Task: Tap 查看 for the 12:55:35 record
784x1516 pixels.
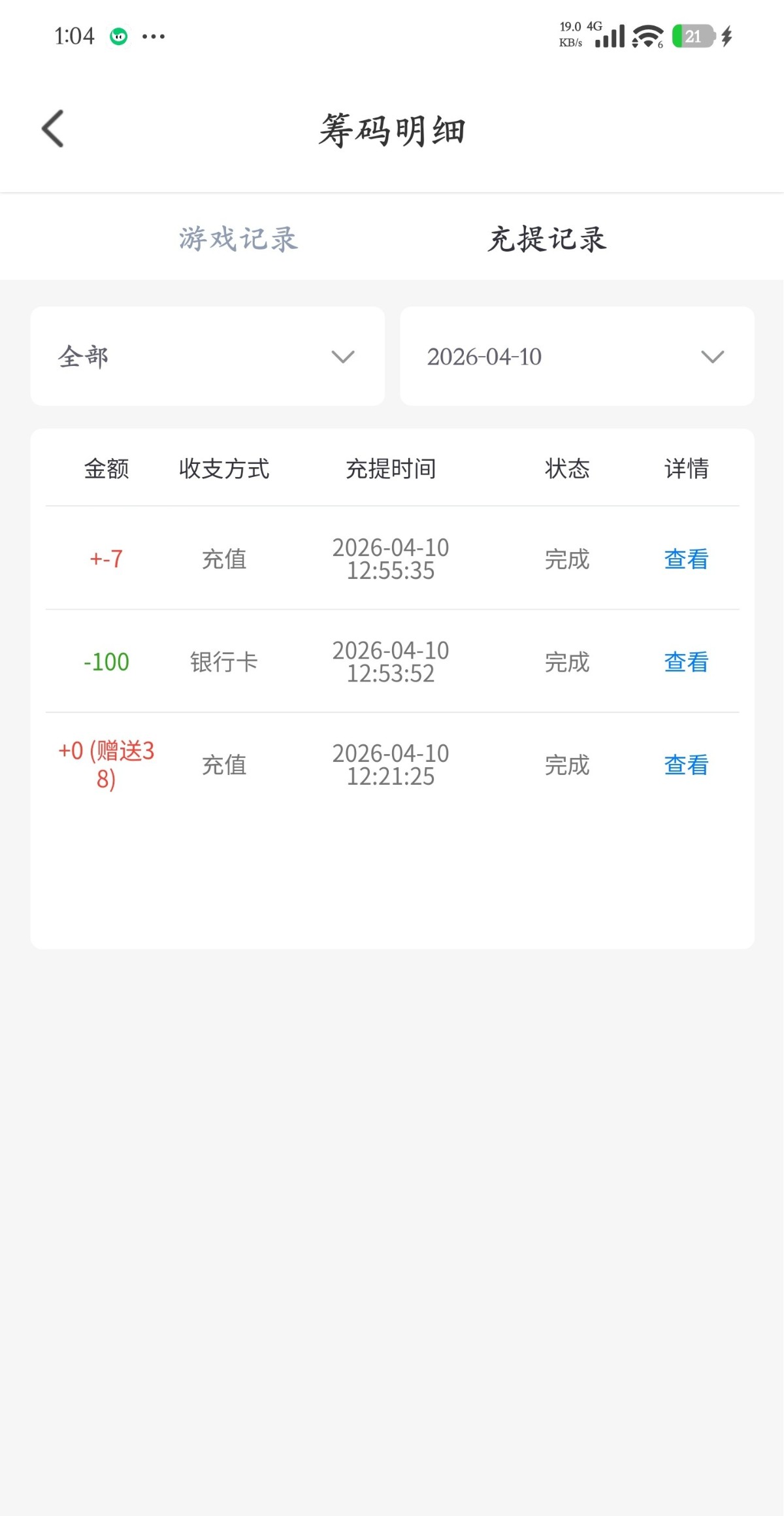Action: (686, 559)
